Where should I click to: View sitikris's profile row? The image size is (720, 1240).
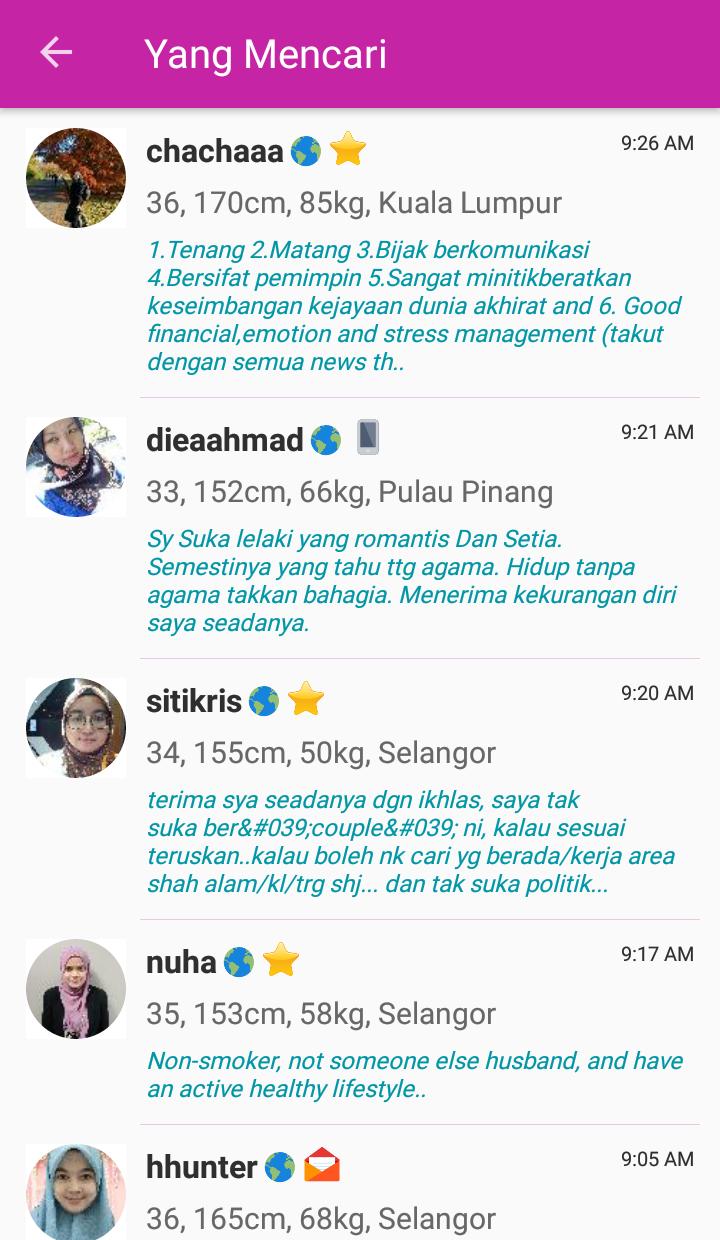(360, 789)
